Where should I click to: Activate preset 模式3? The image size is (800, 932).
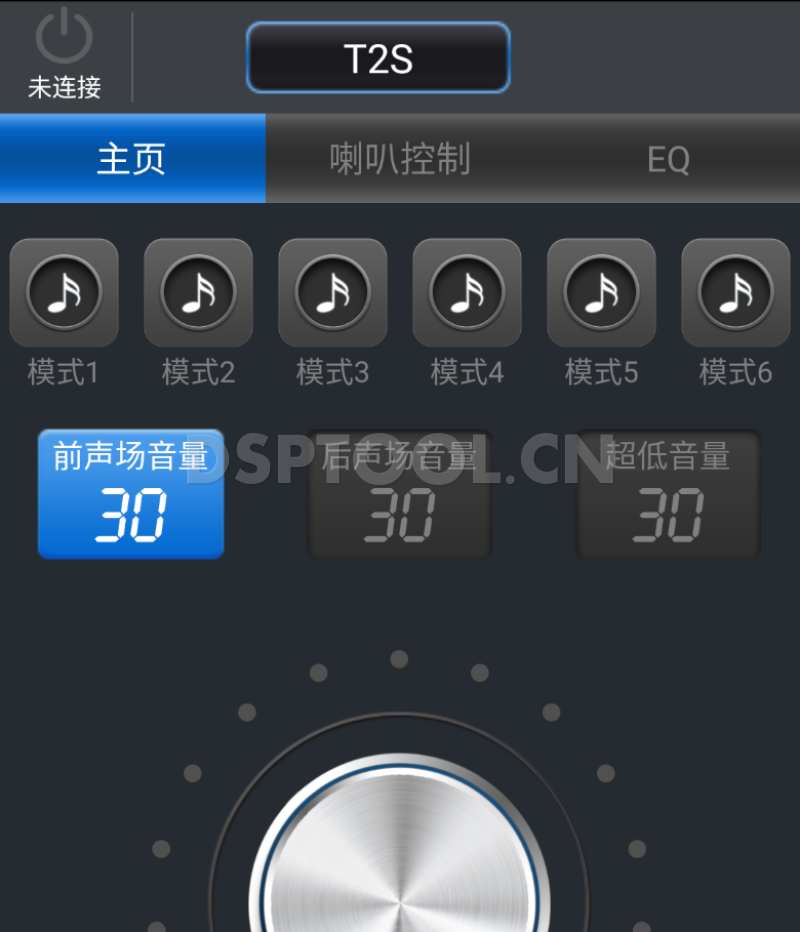pos(332,292)
